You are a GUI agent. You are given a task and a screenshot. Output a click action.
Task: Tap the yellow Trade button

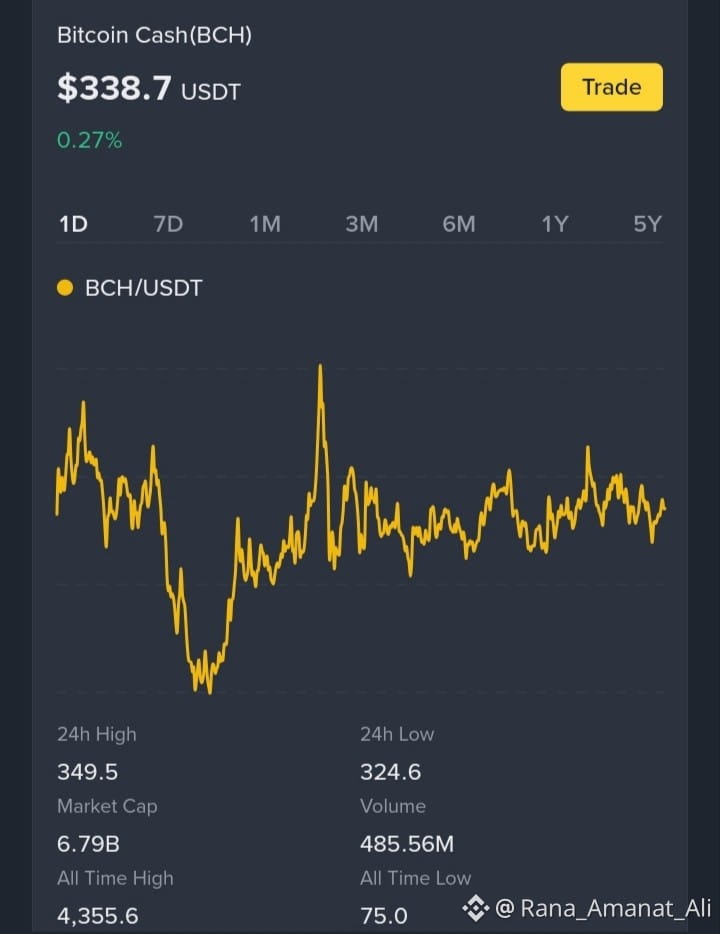[x=612, y=87]
